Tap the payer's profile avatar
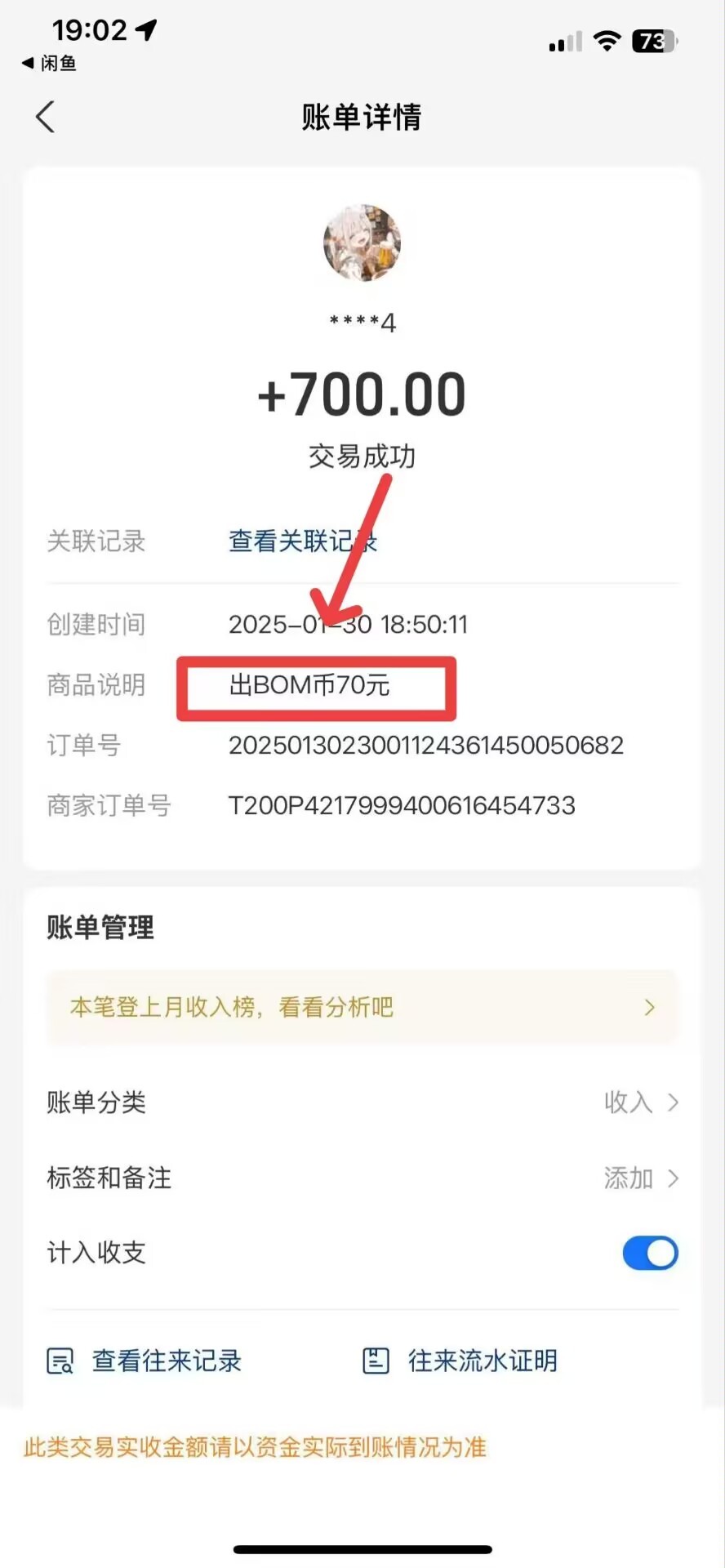This screenshot has width=725, height=1568. tap(362, 243)
